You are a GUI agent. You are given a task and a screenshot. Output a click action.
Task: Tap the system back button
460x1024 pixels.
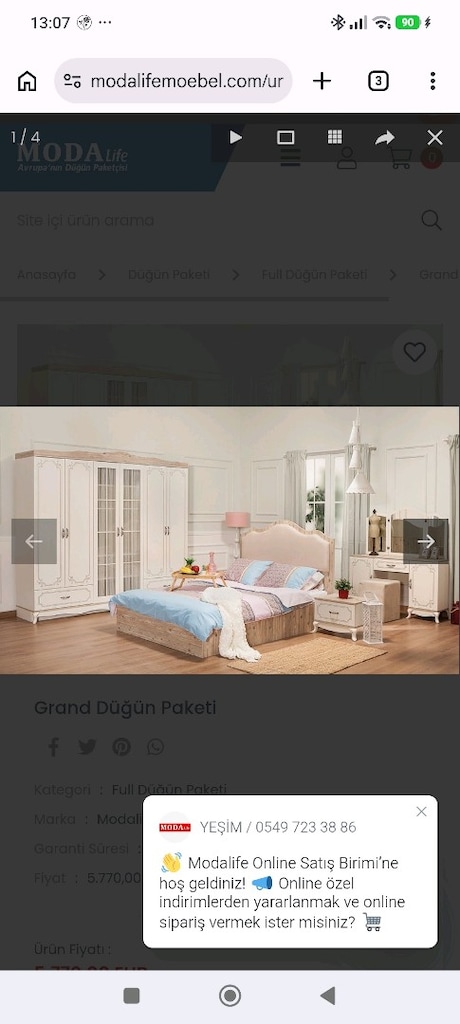[328, 996]
